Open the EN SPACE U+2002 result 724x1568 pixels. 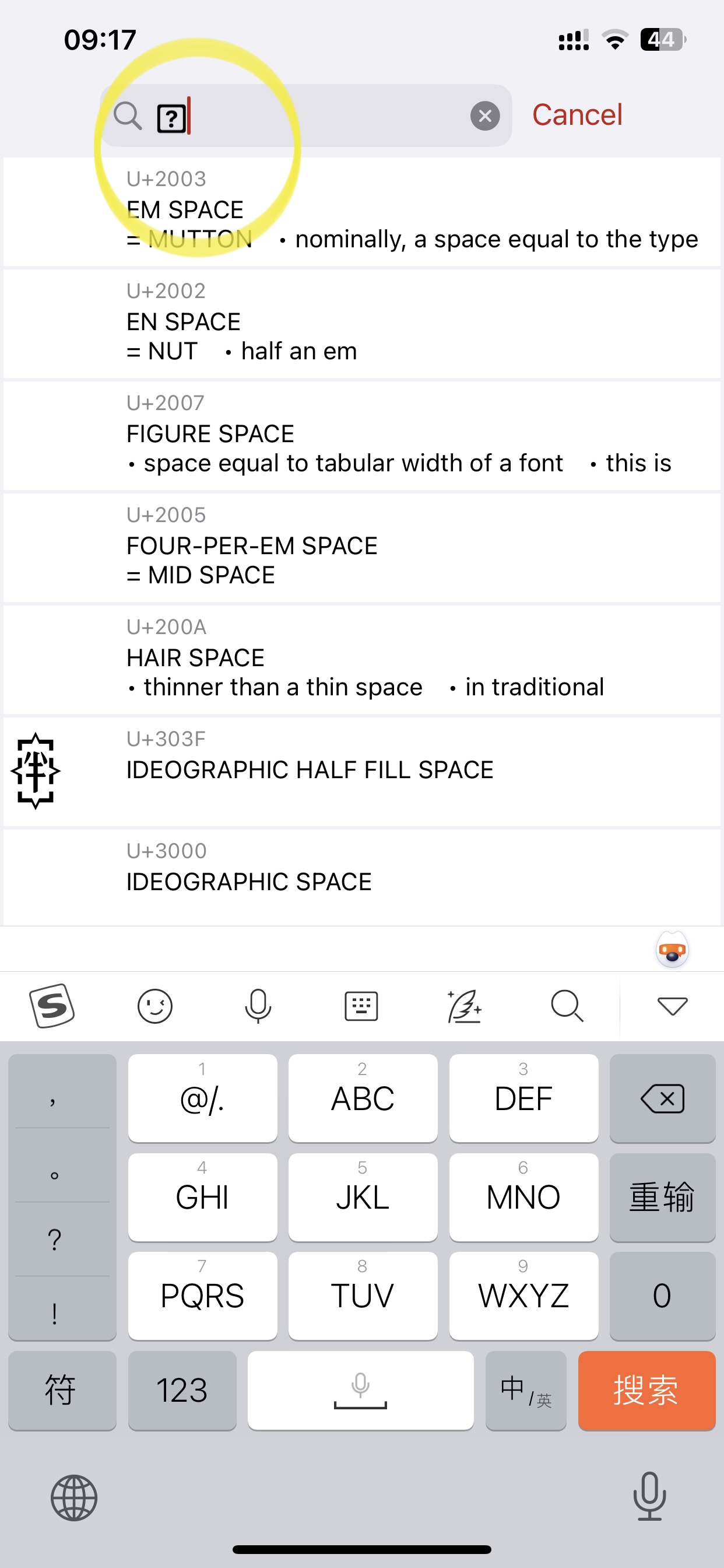point(362,323)
